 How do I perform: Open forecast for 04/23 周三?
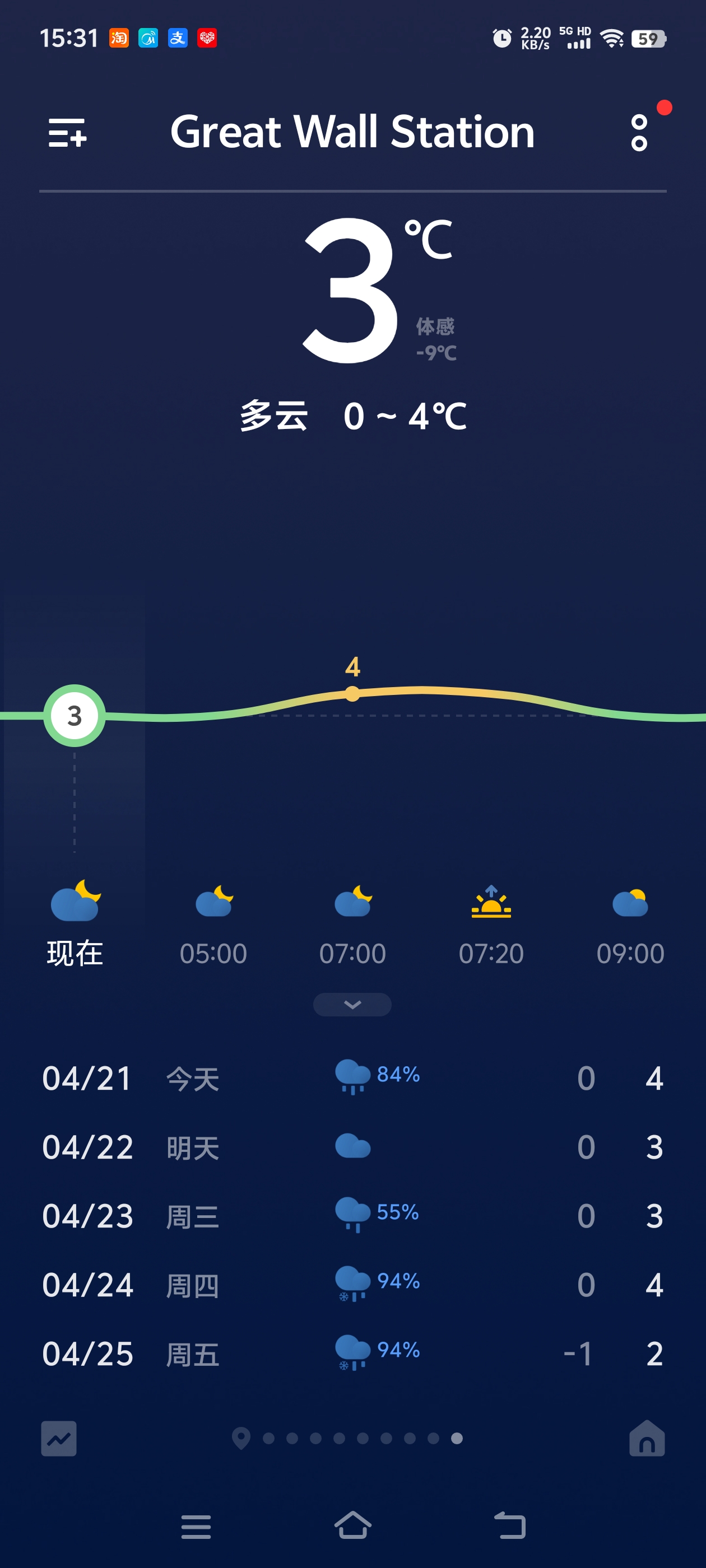pyautogui.click(x=352, y=1216)
